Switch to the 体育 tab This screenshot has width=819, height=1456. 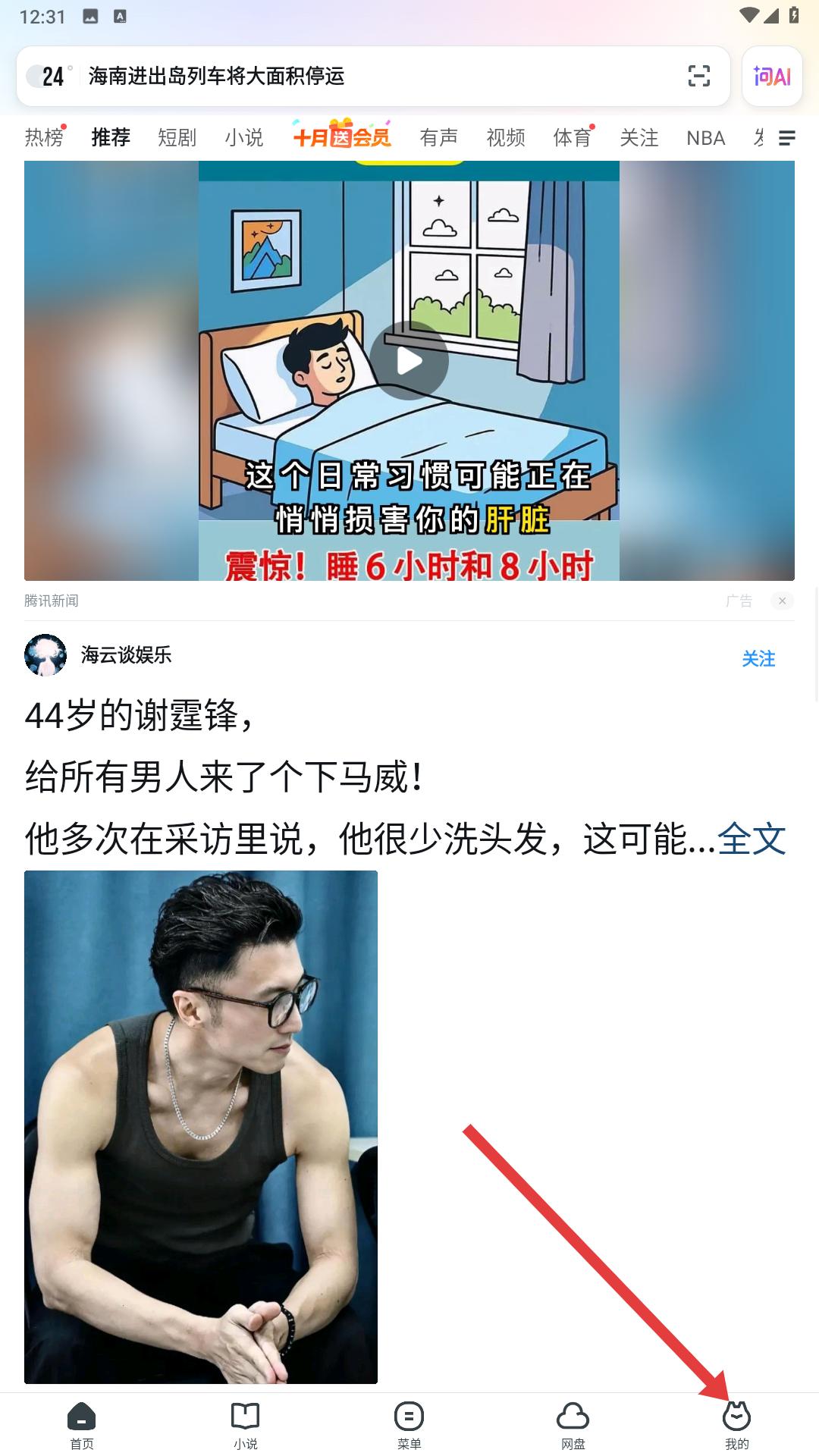(x=573, y=137)
